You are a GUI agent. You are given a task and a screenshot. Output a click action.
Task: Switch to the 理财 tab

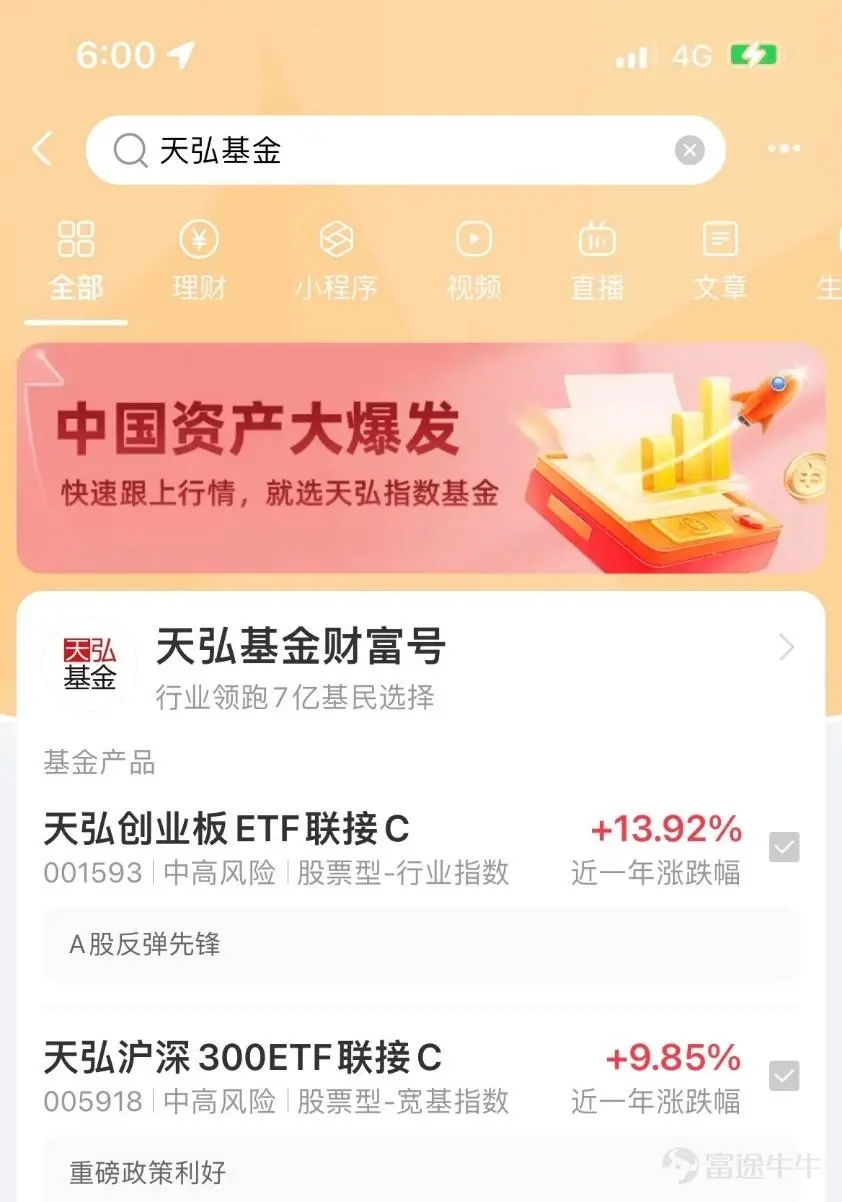[199, 262]
